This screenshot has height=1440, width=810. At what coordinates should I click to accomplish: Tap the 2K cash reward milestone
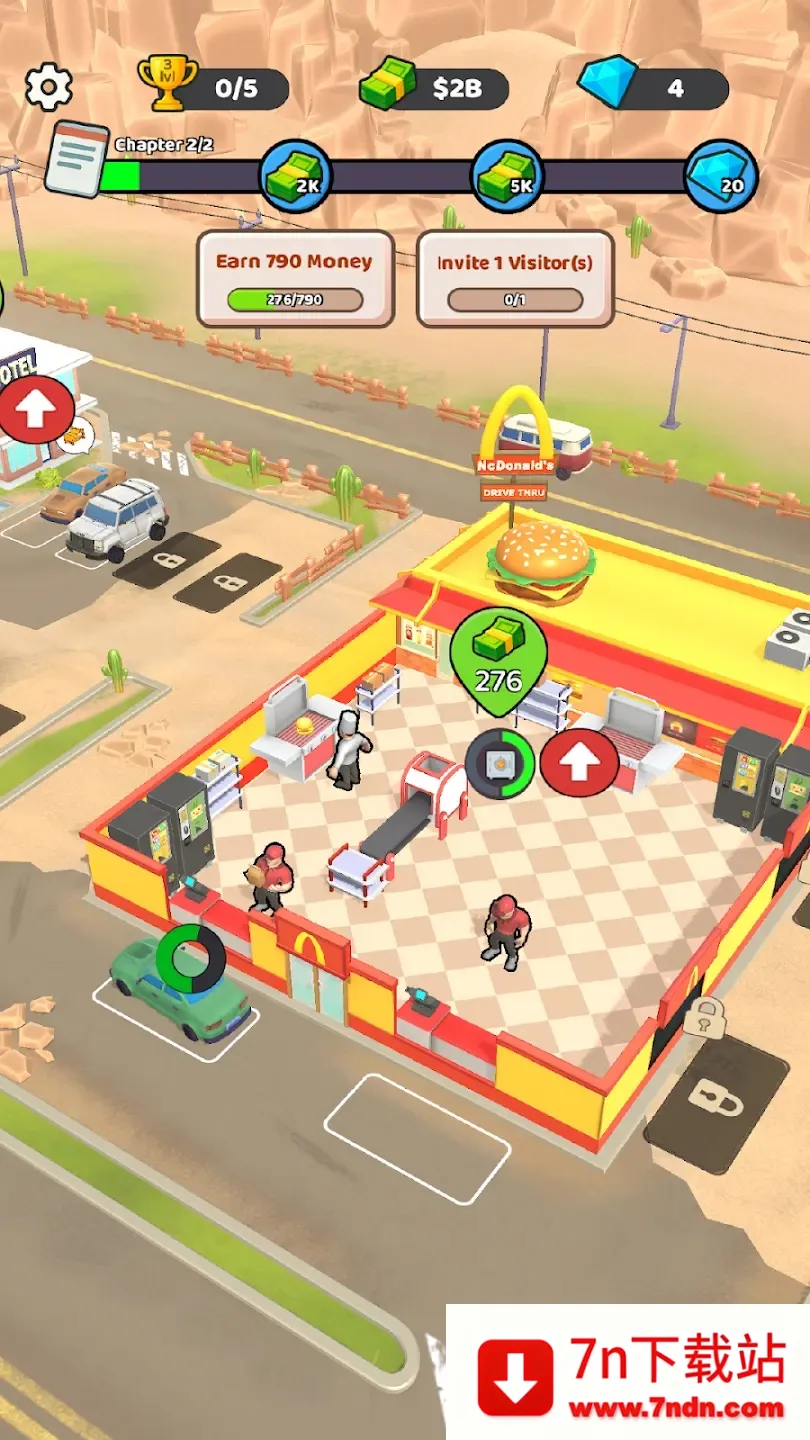[x=296, y=177]
